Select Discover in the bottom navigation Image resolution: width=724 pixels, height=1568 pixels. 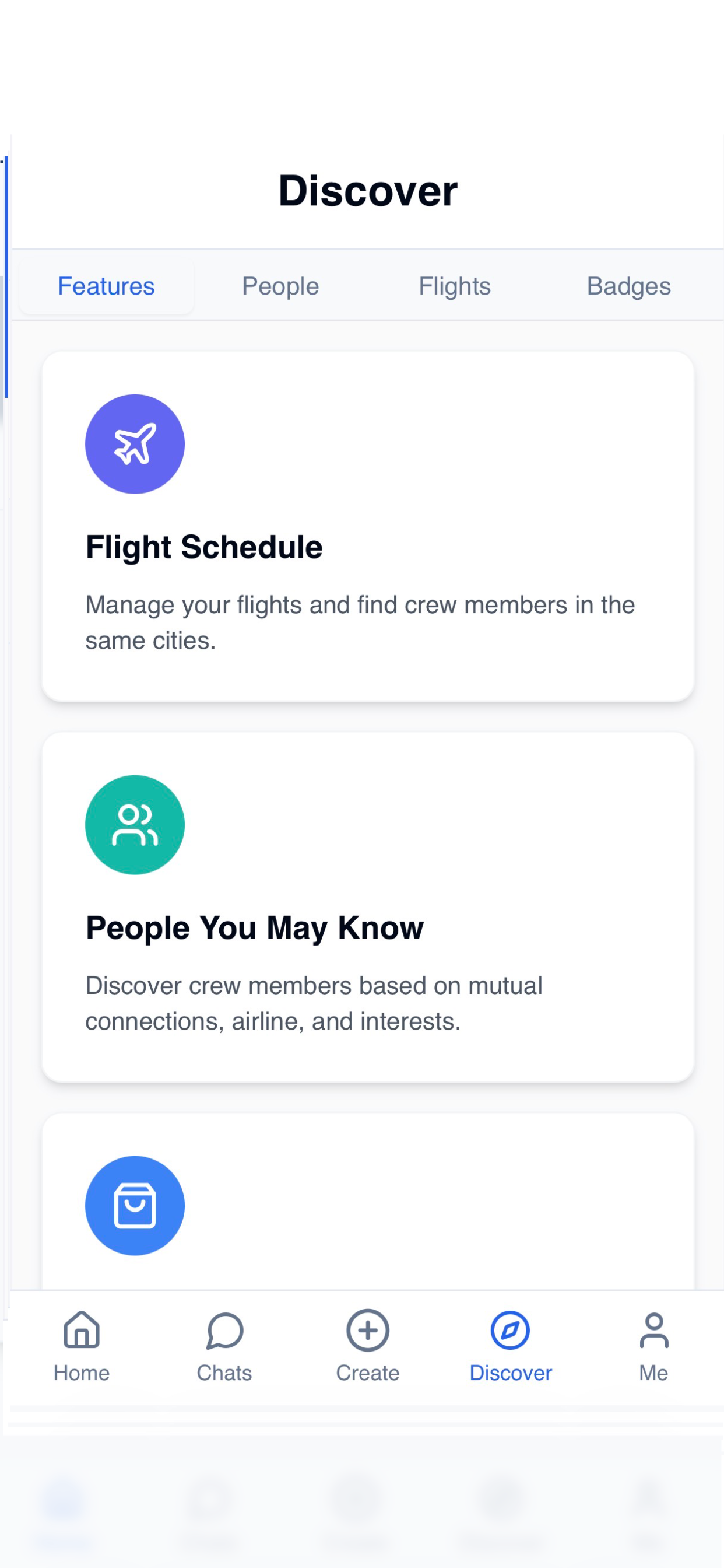coord(511,1346)
